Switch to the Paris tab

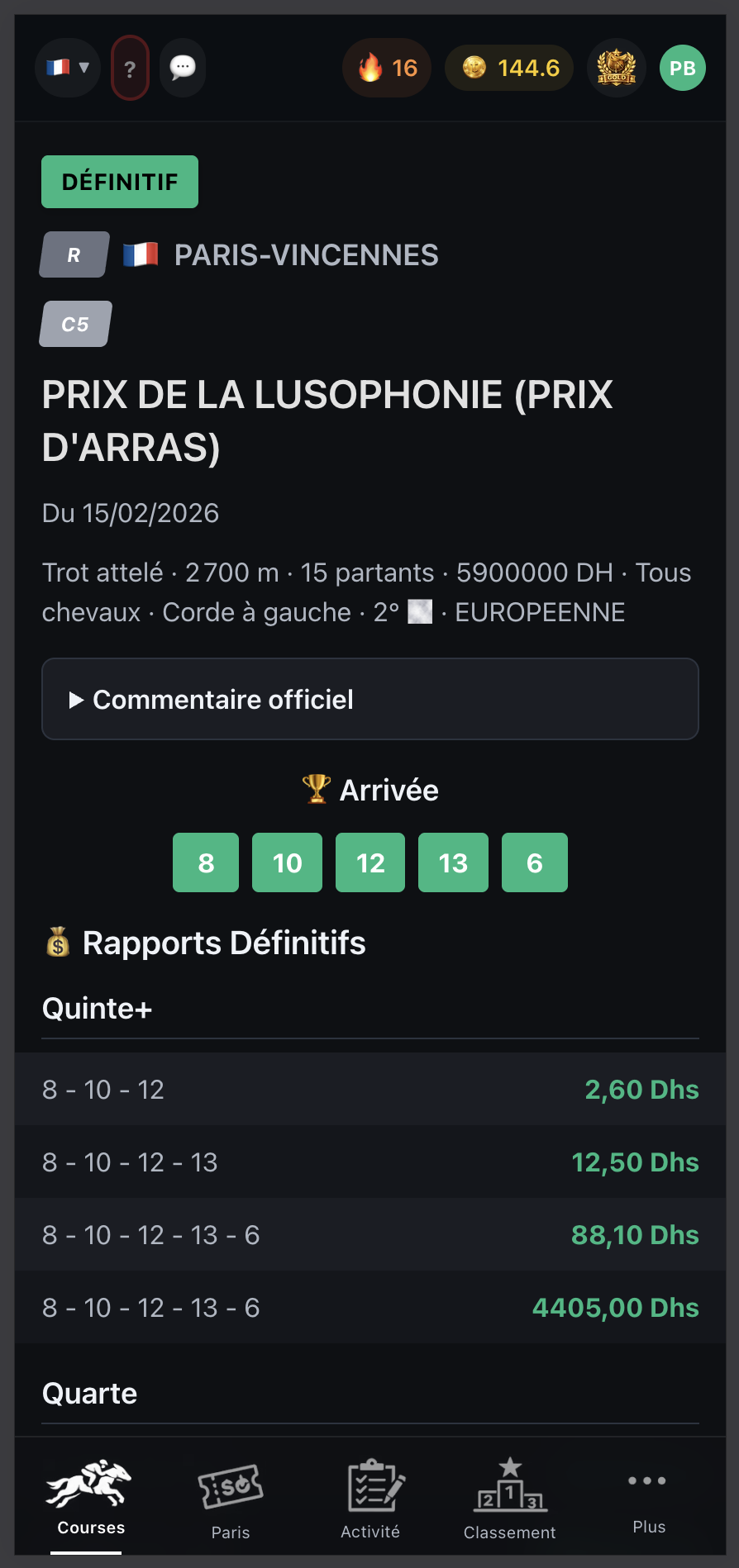pos(231,1501)
